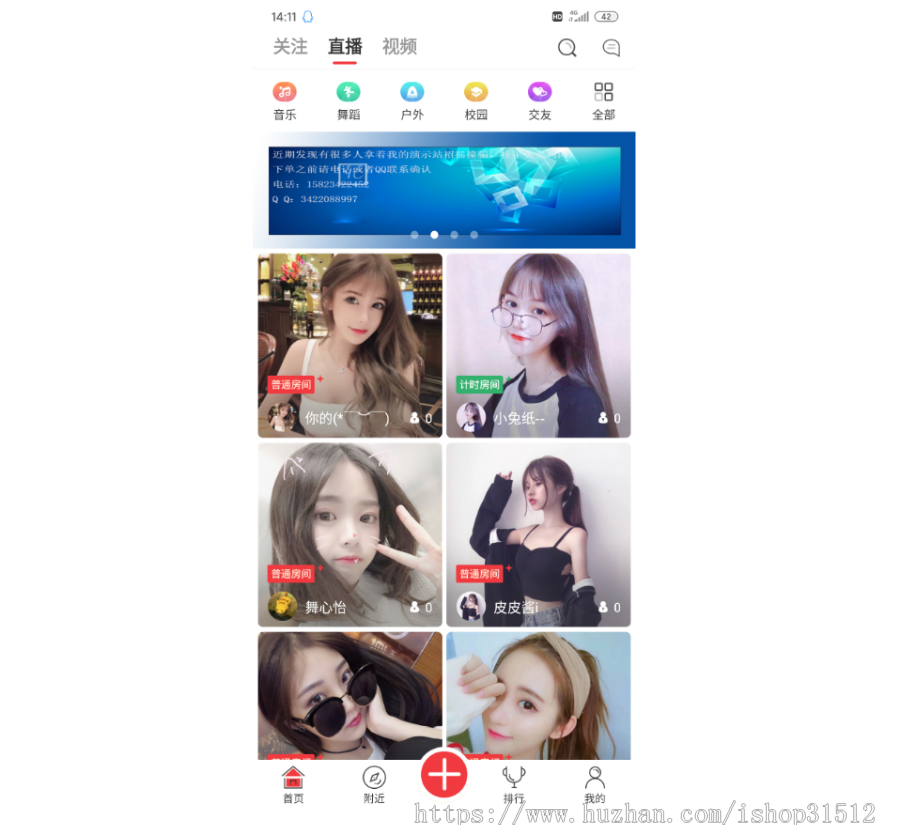
Task: Select the 舞蹈 category
Action: pos(348,100)
